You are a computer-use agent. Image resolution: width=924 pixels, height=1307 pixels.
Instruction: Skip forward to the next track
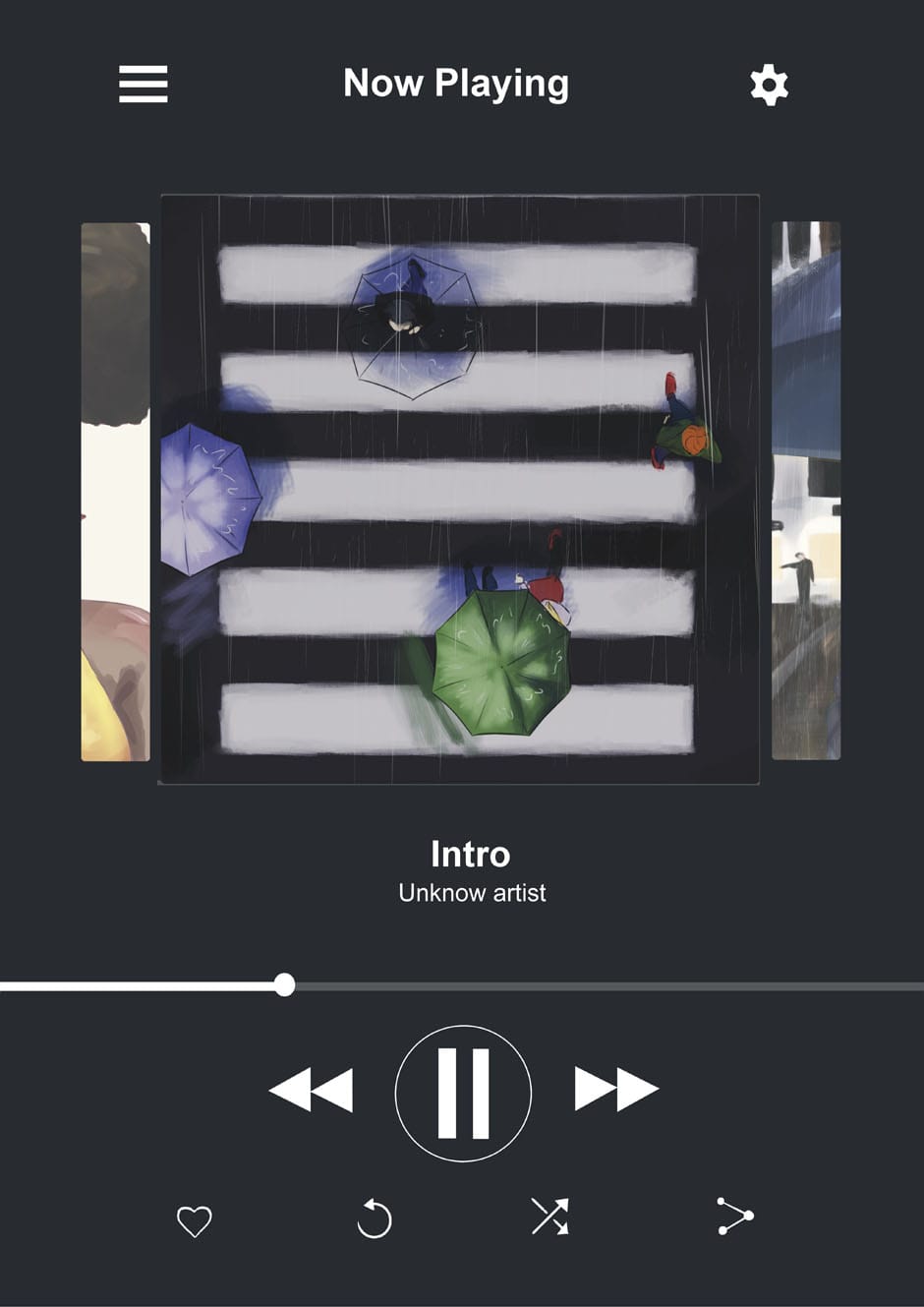(616, 1090)
